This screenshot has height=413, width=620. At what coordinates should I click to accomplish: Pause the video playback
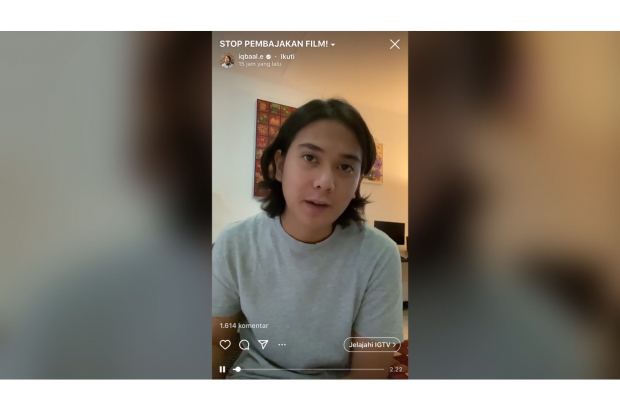coord(222,369)
